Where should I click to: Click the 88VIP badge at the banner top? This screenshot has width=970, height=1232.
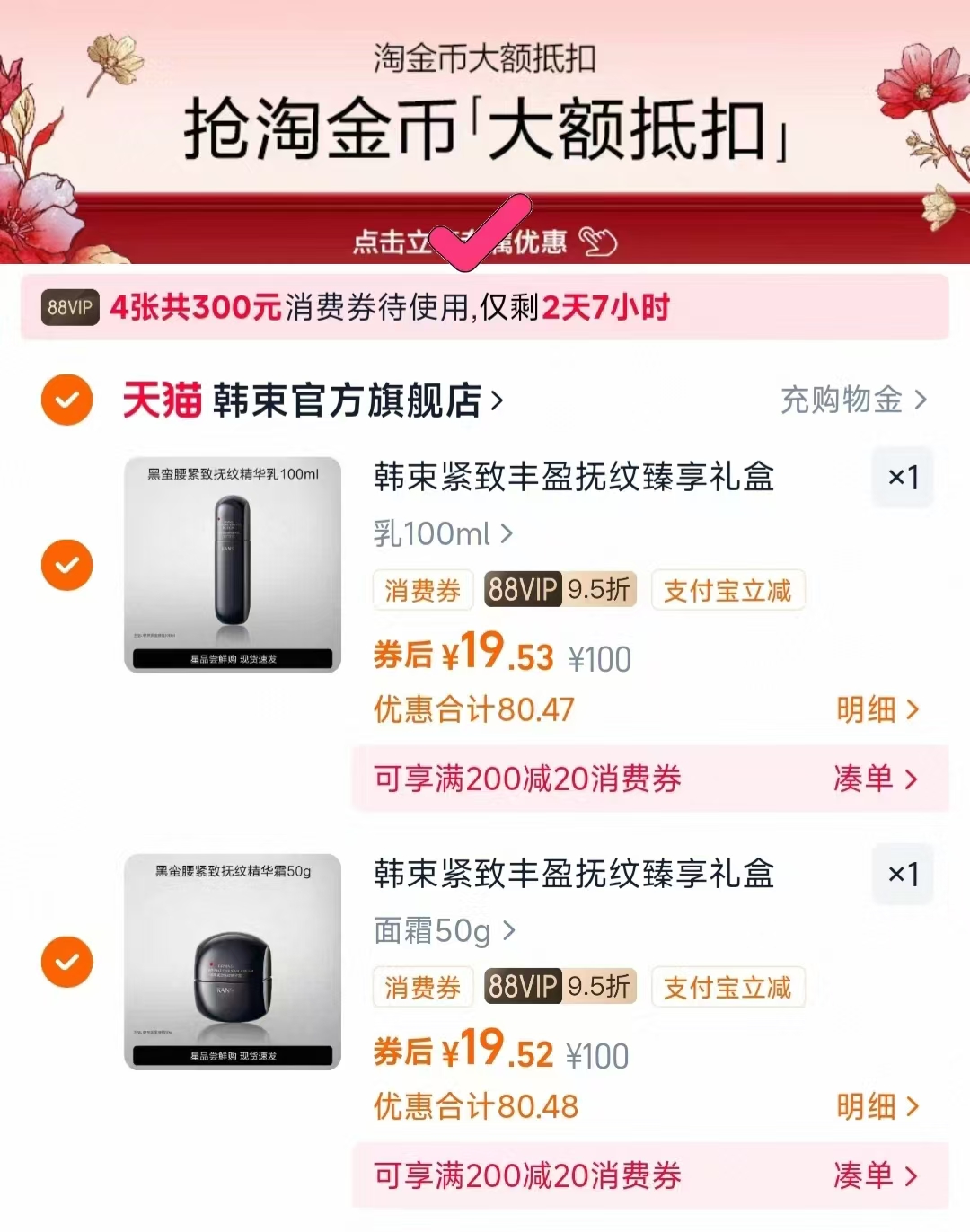point(70,308)
